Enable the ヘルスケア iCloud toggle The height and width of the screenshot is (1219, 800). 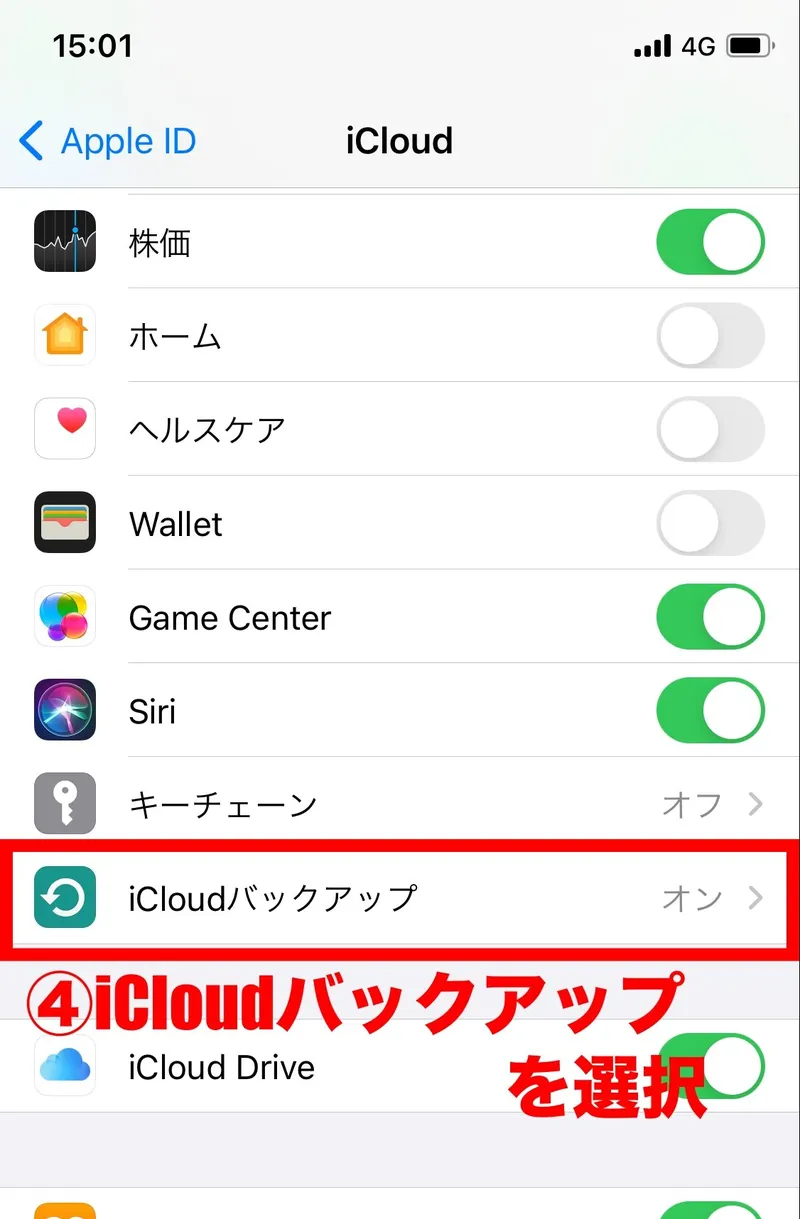(x=710, y=430)
